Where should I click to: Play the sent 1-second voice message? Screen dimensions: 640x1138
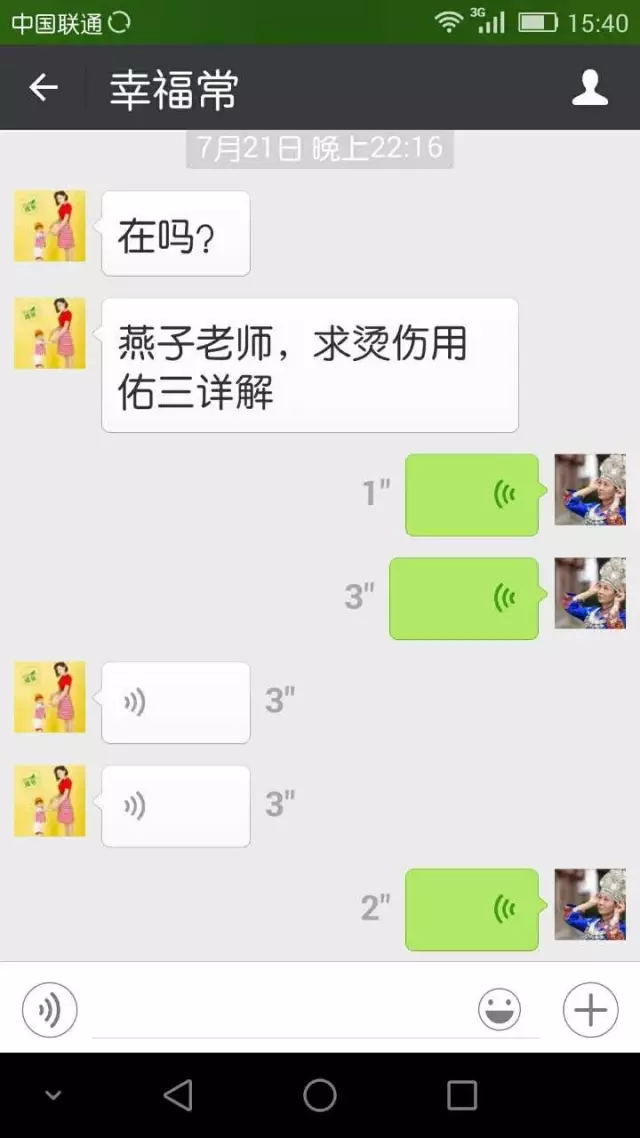(x=472, y=494)
